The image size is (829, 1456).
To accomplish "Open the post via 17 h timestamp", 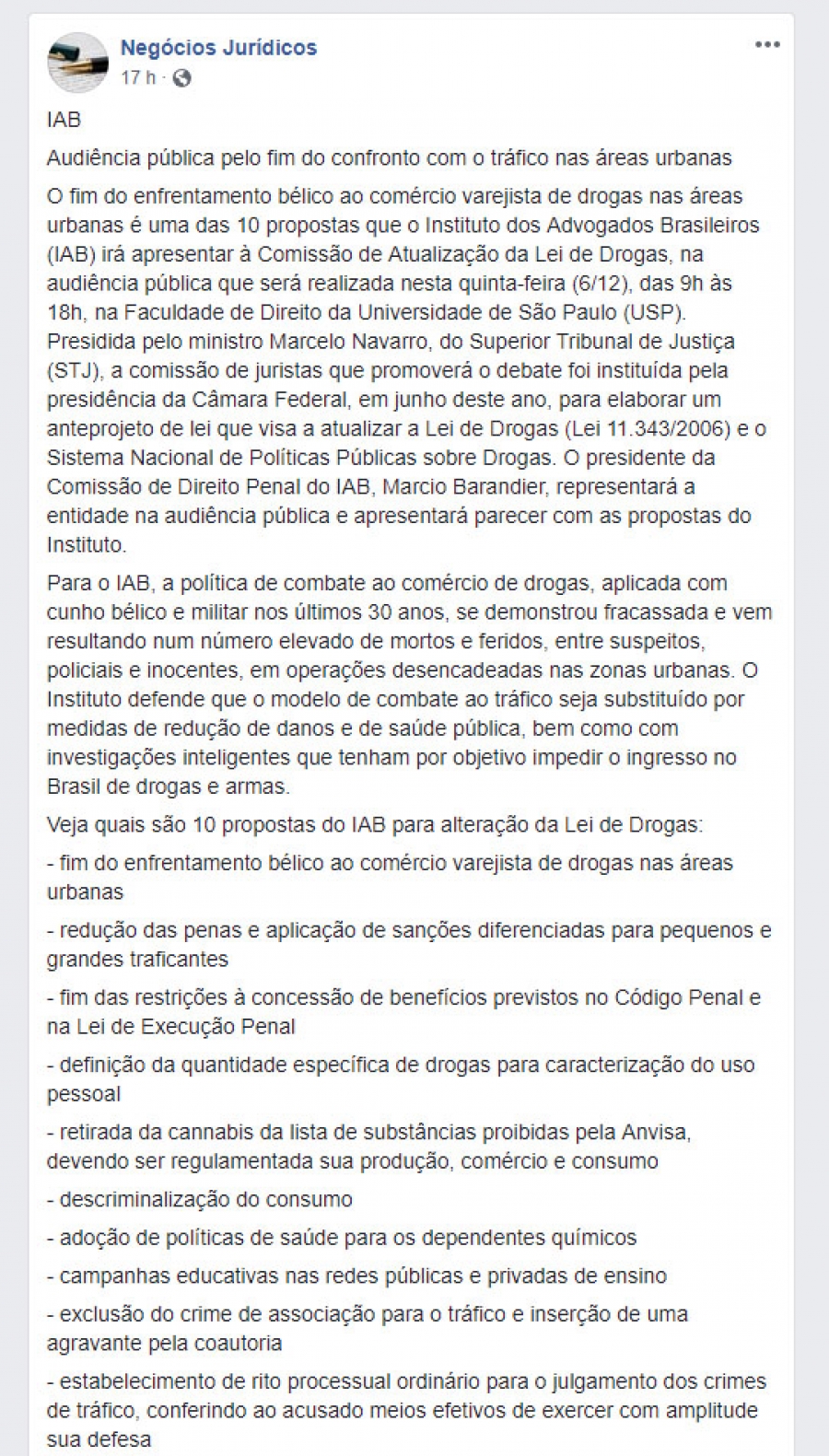I will (137, 78).
